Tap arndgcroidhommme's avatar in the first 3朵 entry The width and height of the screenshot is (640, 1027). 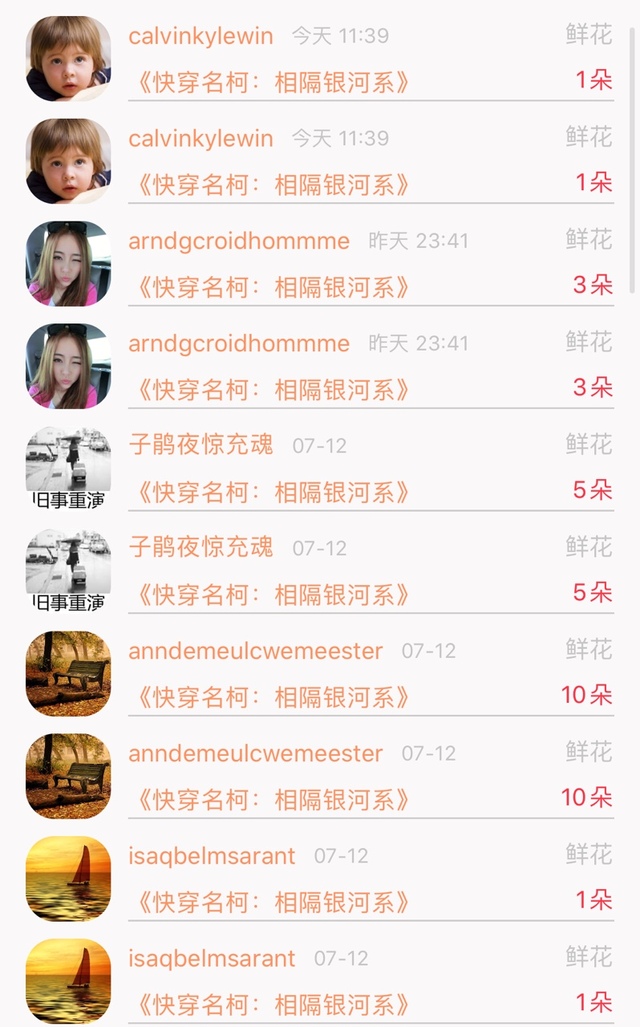[x=68, y=263]
